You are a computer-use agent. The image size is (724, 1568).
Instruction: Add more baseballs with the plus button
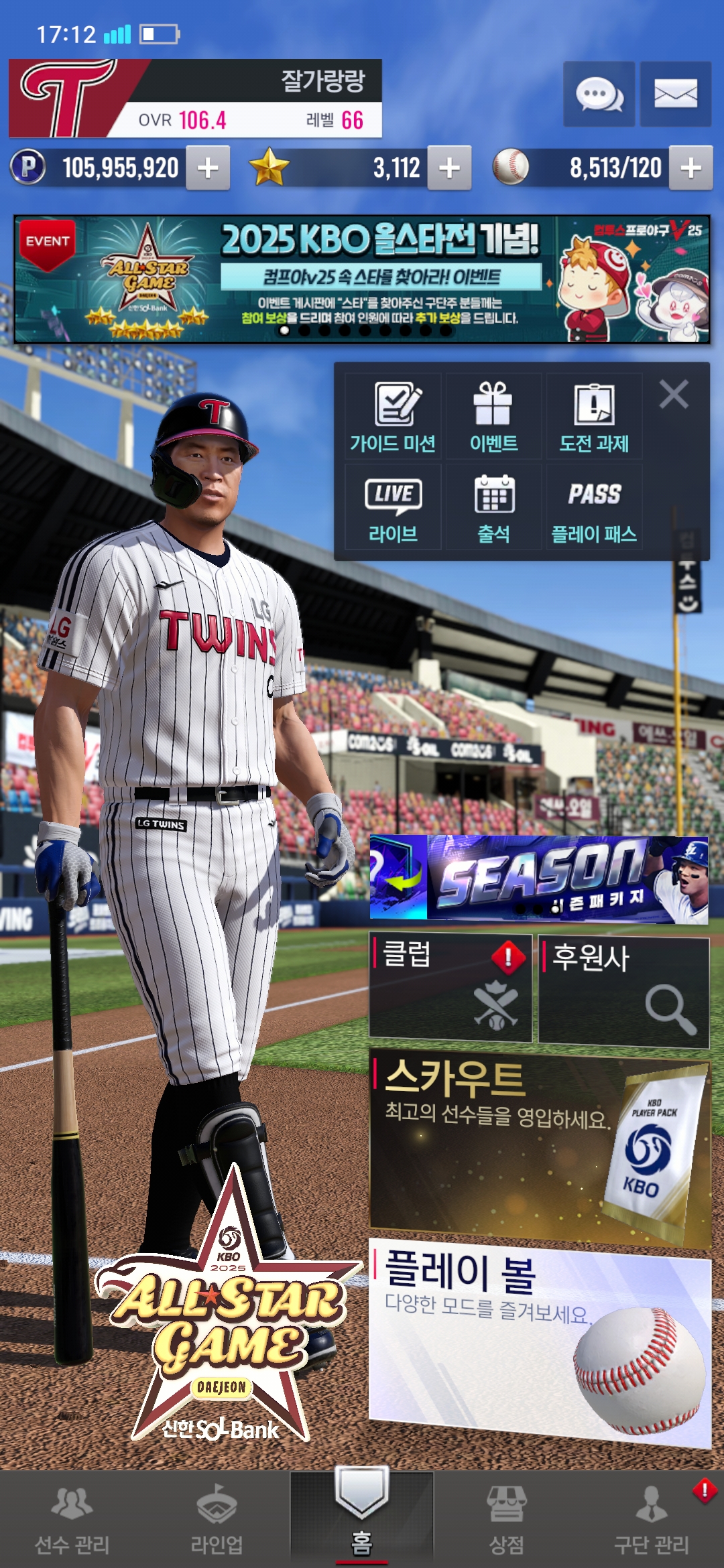(x=690, y=168)
